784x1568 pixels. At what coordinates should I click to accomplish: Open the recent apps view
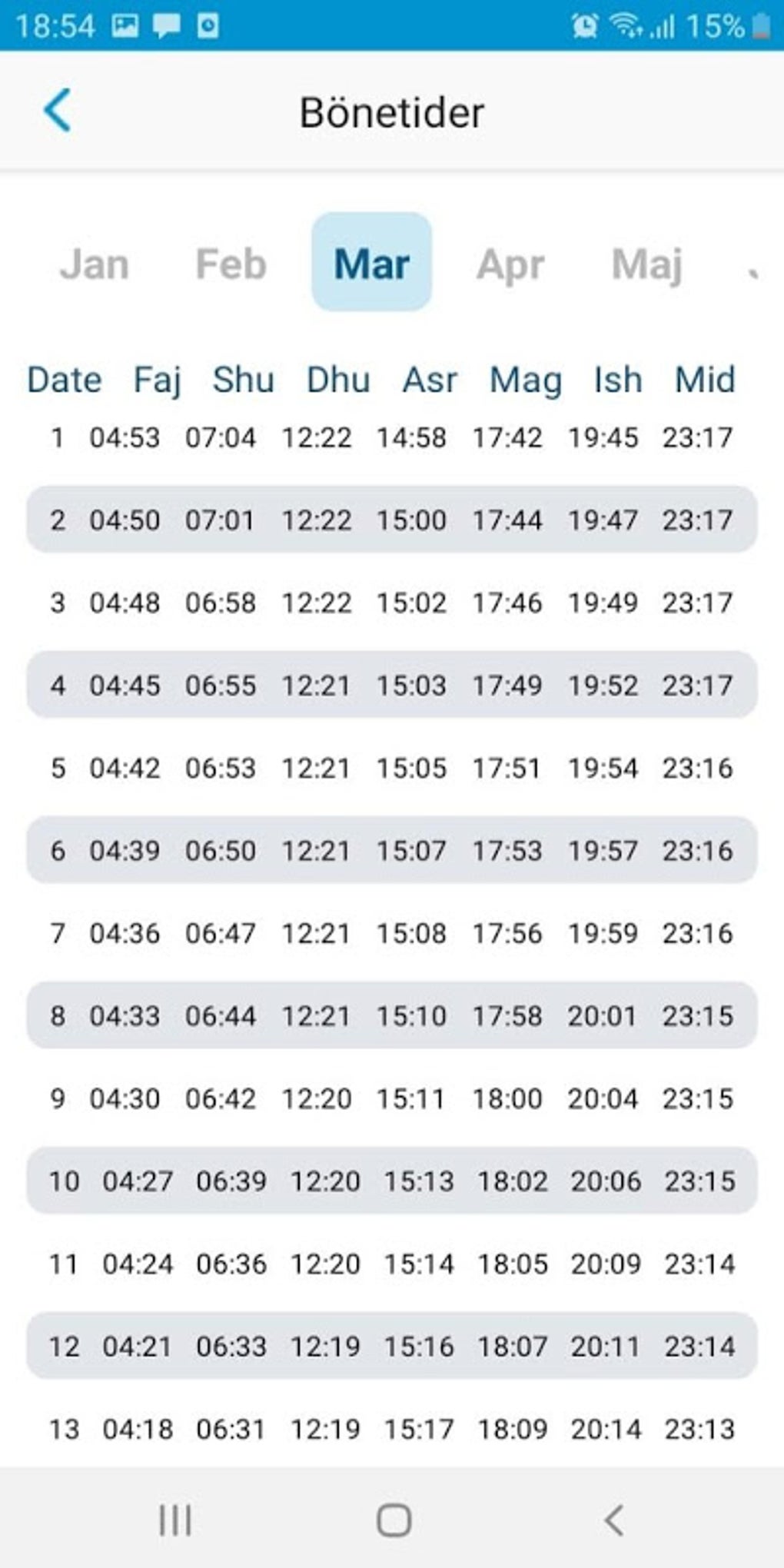[175, 1520]
